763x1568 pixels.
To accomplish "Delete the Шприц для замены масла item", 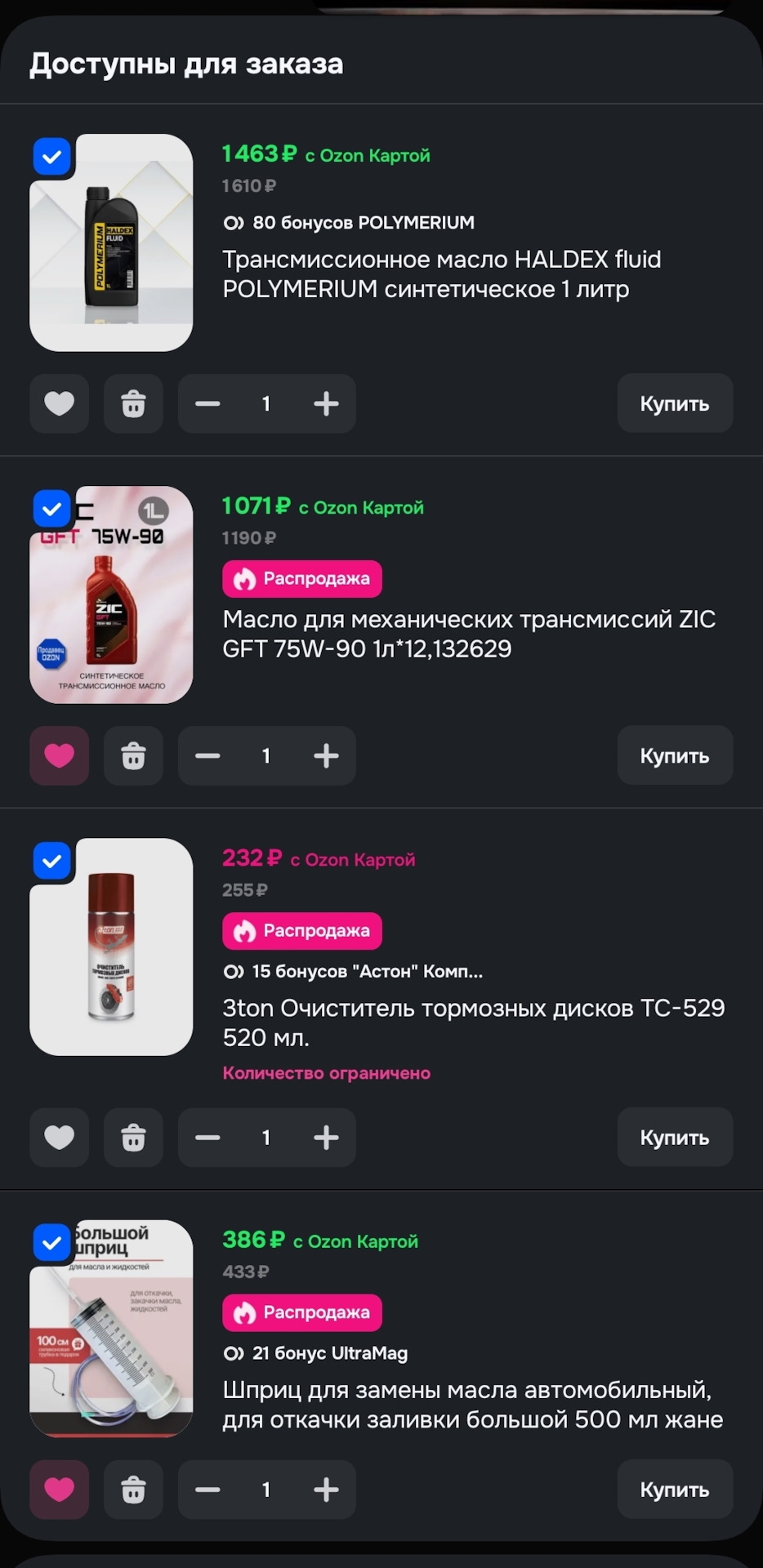I will click(133, 1490).
